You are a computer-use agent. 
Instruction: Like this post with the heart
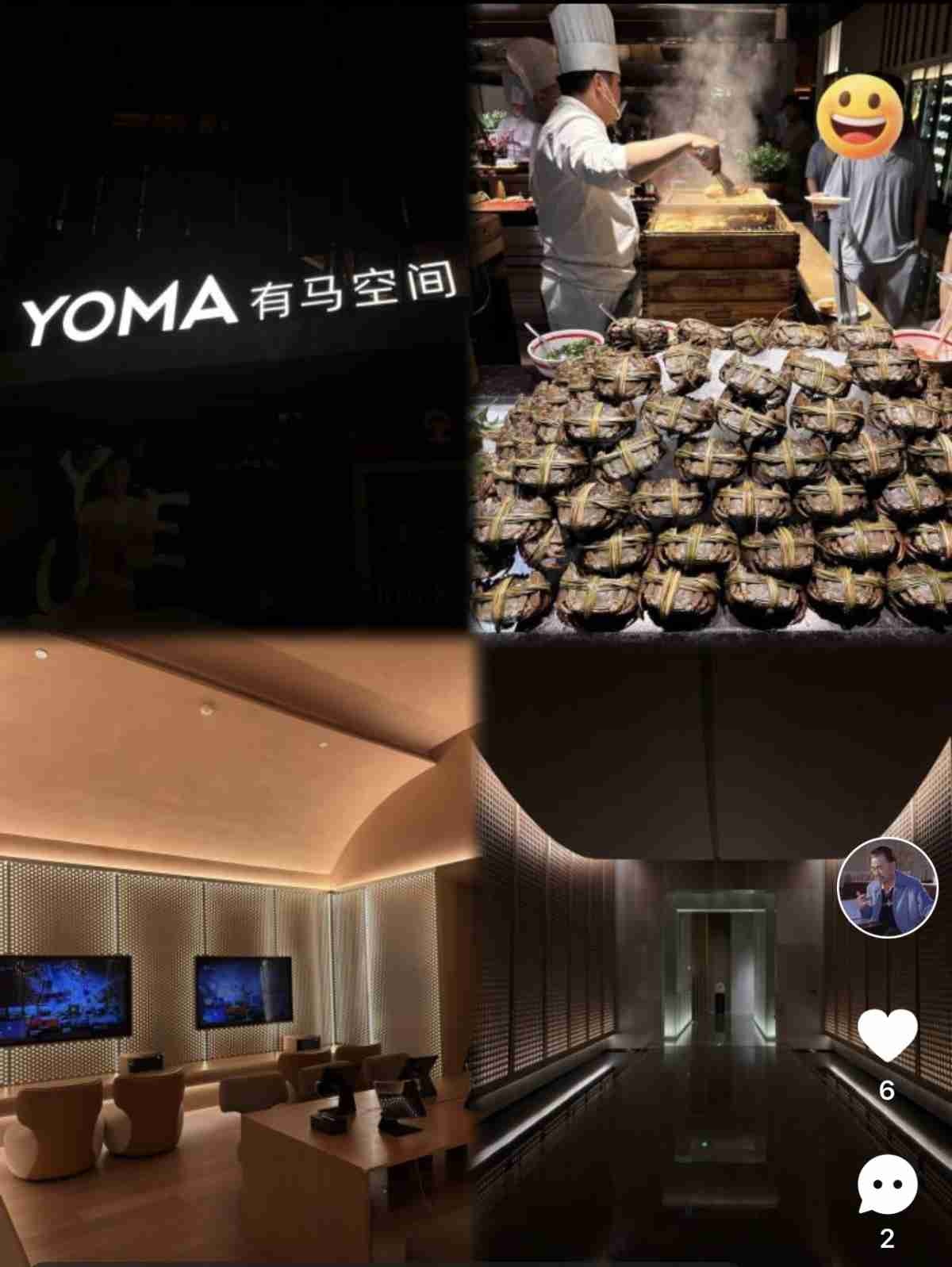coord(888,1035)
